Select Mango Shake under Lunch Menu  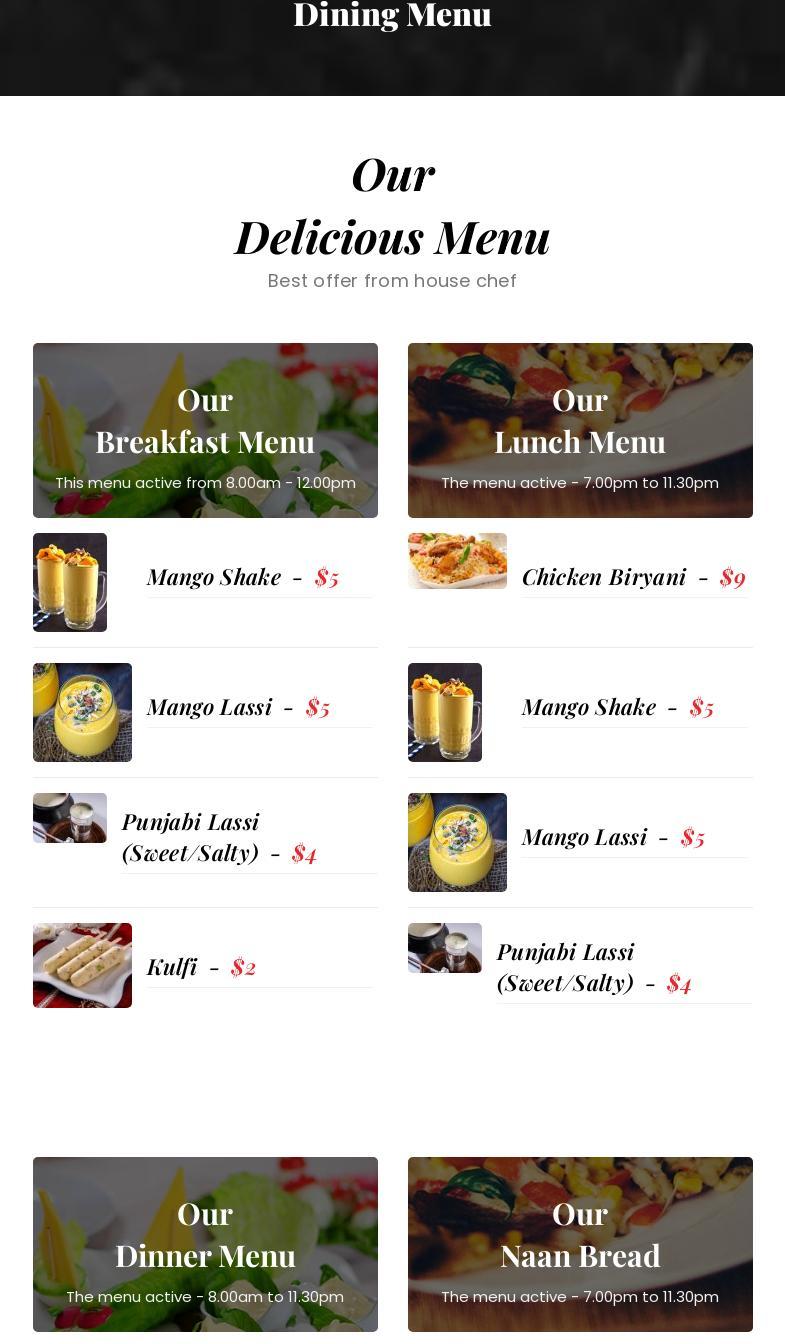click(588, 707)
